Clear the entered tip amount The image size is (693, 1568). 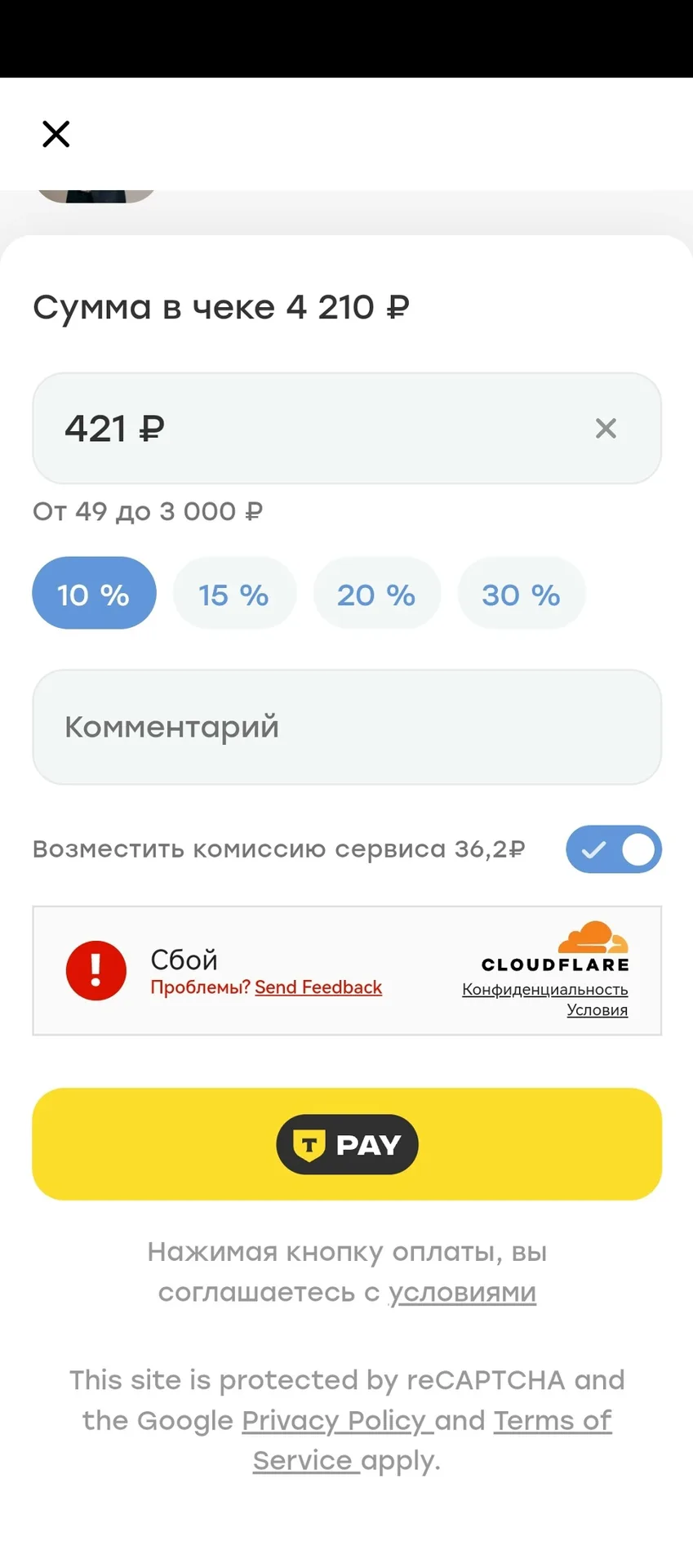coord(606,429)
